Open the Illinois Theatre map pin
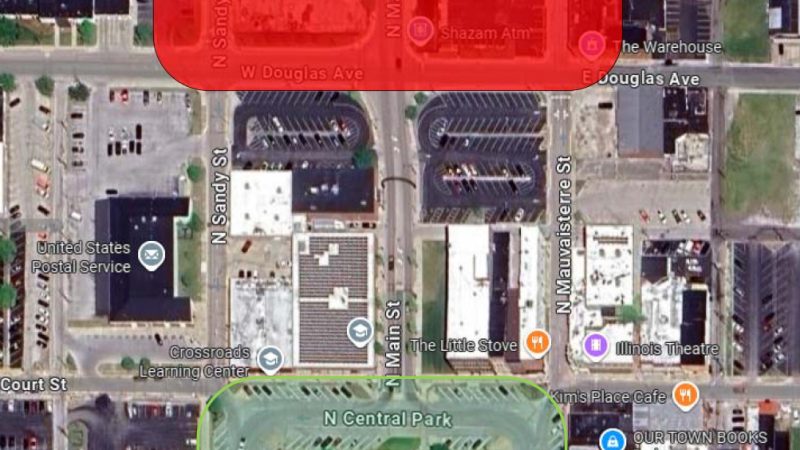The width and height of the screenshot is (800, 450). 596,347
